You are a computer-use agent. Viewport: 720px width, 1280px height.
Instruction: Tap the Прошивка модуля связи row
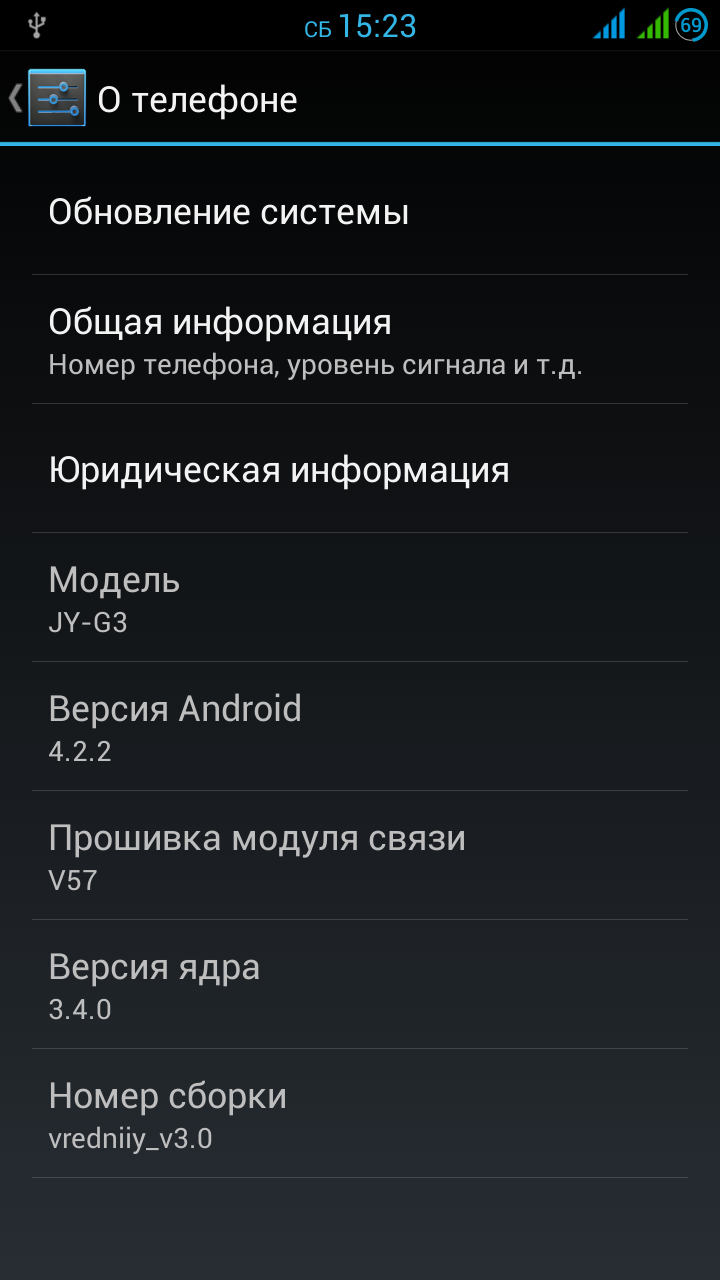(x=360, y=856)
